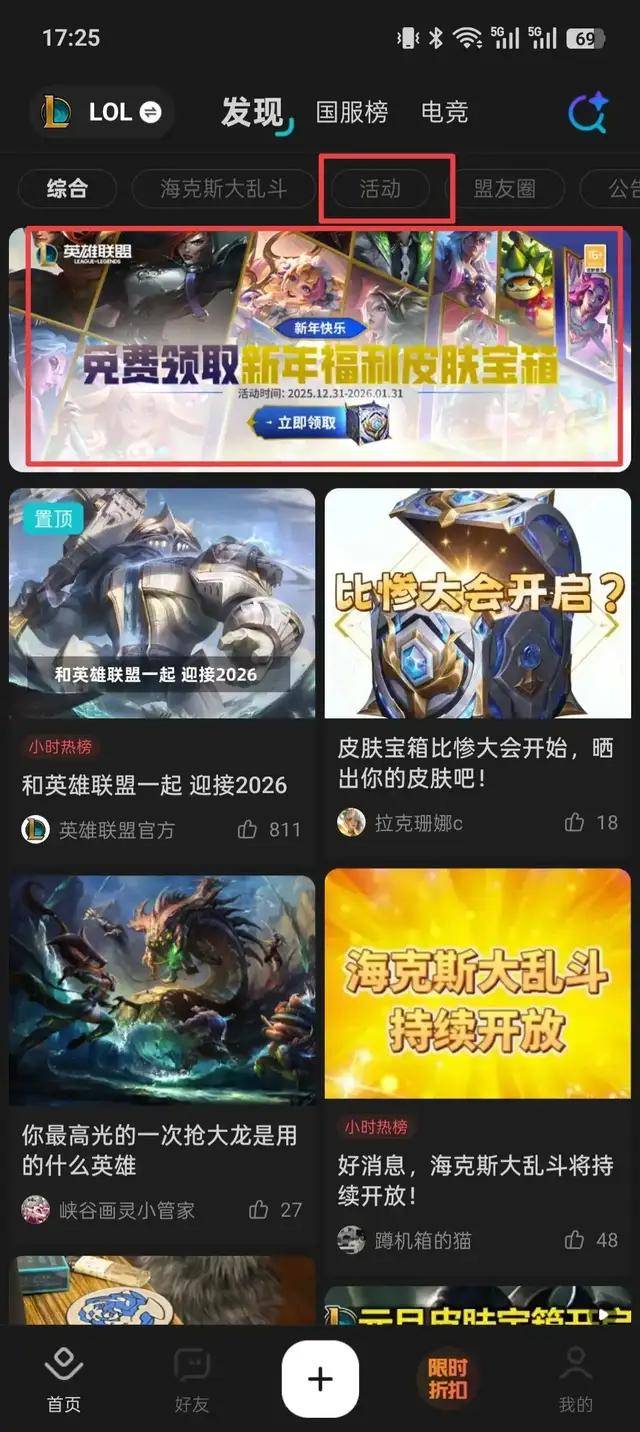The height and width of the screenshot is (1432, 640).
Task: Select the 活动 chip
Action: 380,188
